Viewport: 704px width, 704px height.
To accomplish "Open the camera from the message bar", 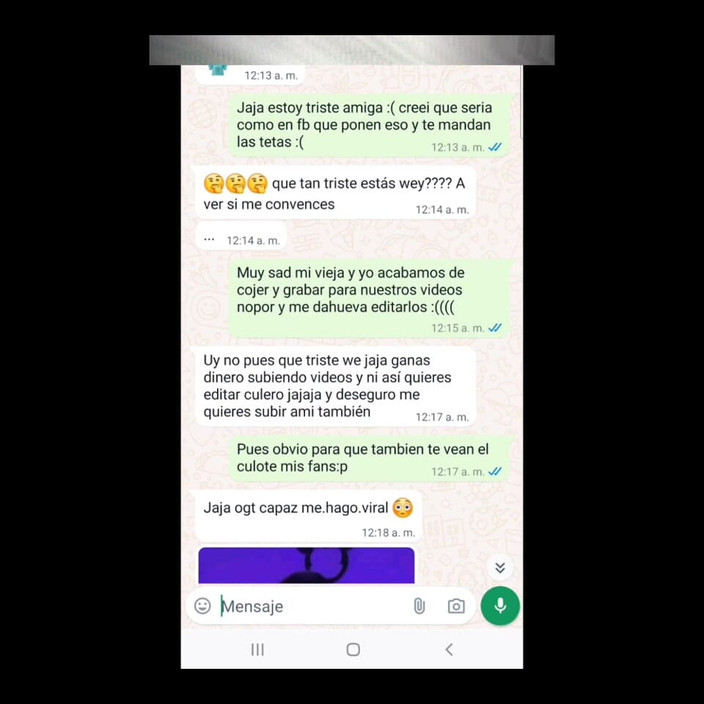I will (x=456, y=606).
